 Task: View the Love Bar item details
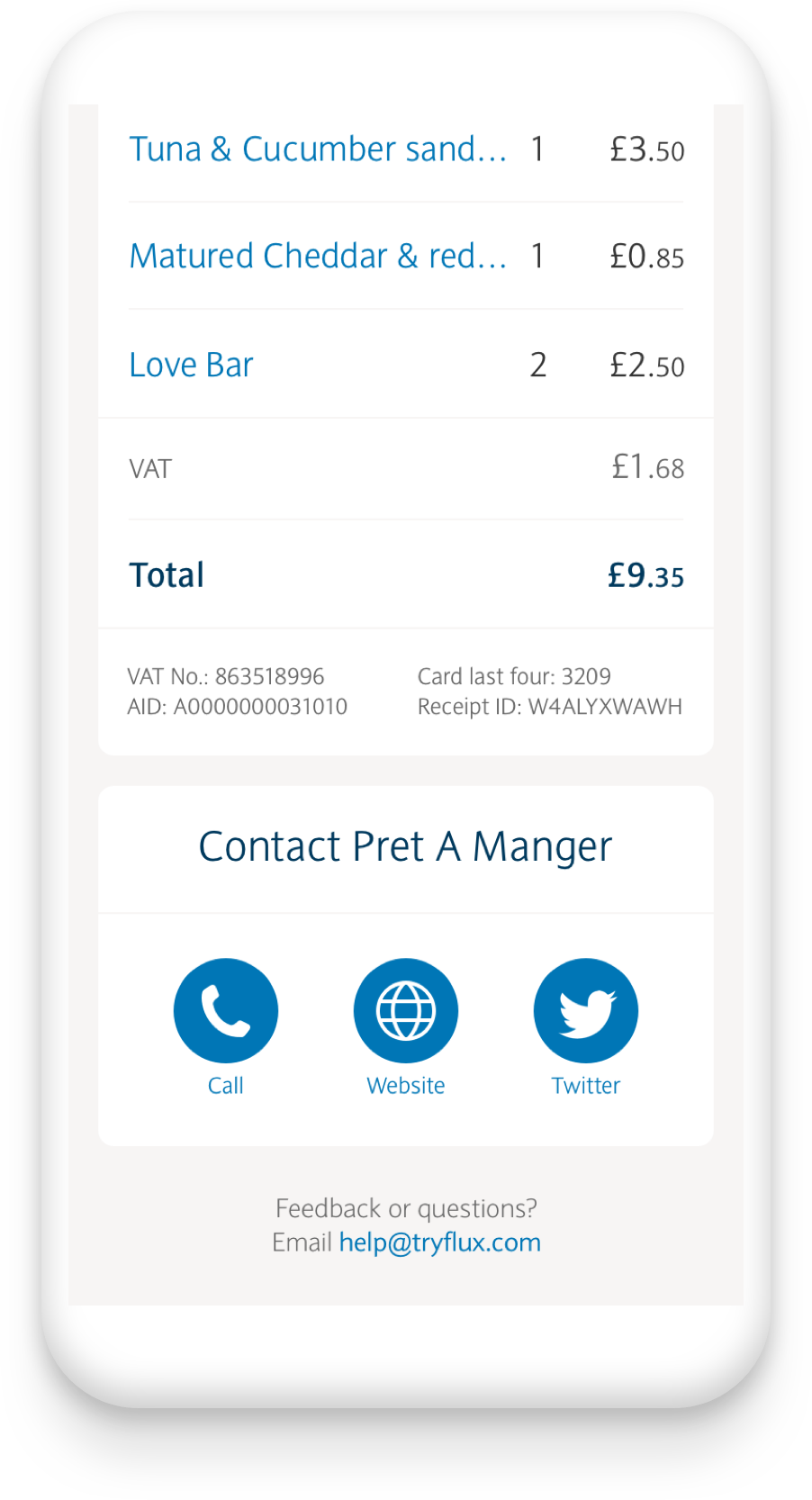[191, 365]
